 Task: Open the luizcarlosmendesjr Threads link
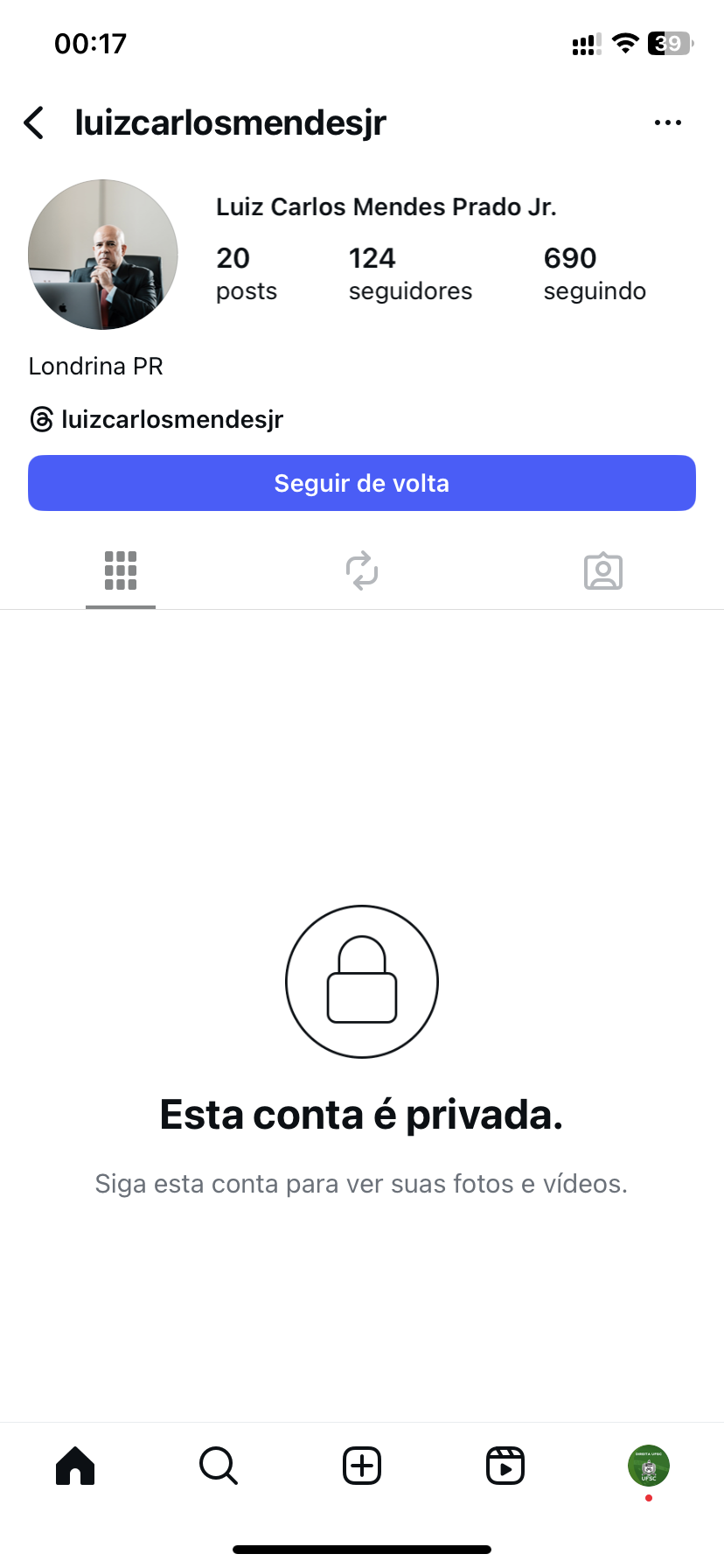click(x=157, y=420)
